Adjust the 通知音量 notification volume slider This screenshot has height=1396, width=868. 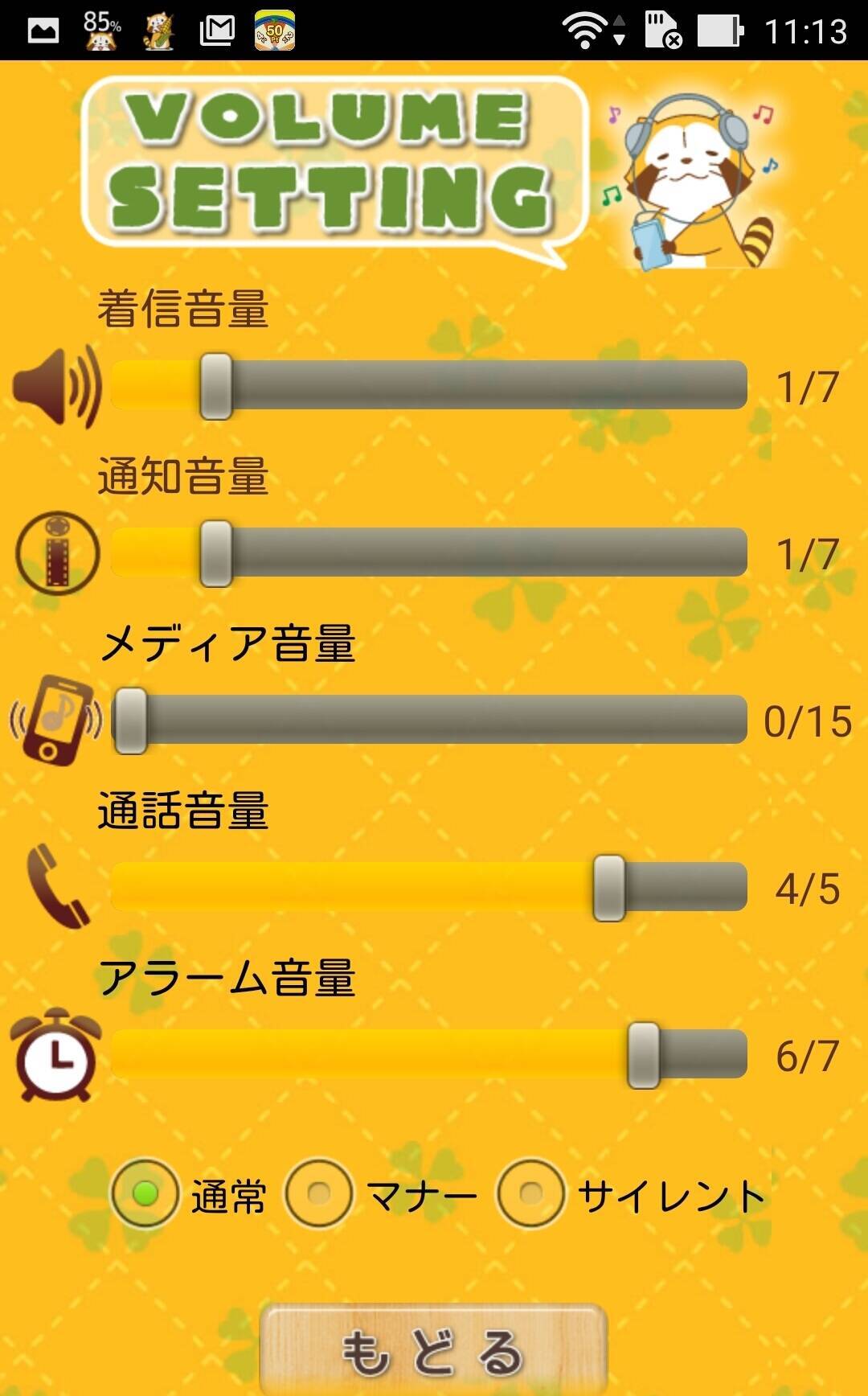pos(429,553)
